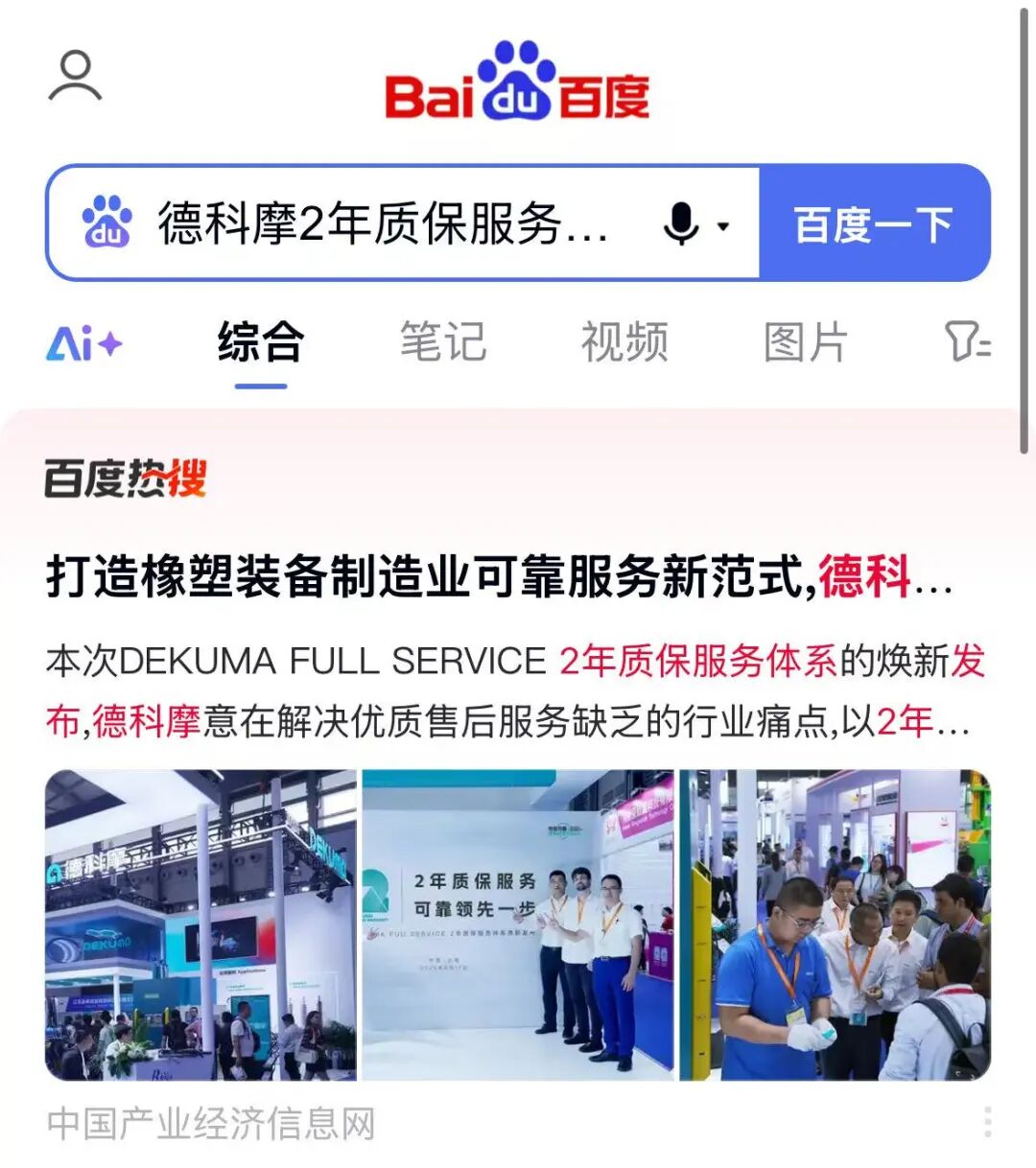Open the 打造橡塑装备制造业 headline link
This screenshot has width=1036, height=1168.
499,578
